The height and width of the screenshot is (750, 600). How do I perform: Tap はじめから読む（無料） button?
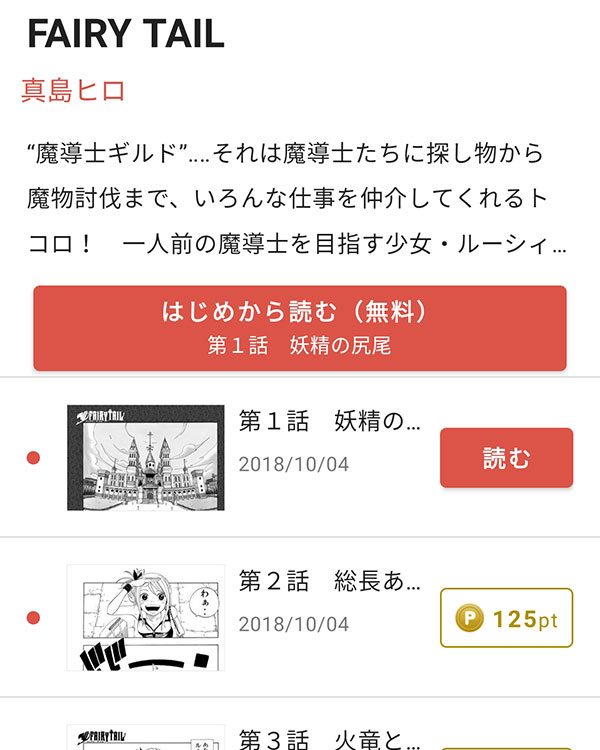coord(300,328)
